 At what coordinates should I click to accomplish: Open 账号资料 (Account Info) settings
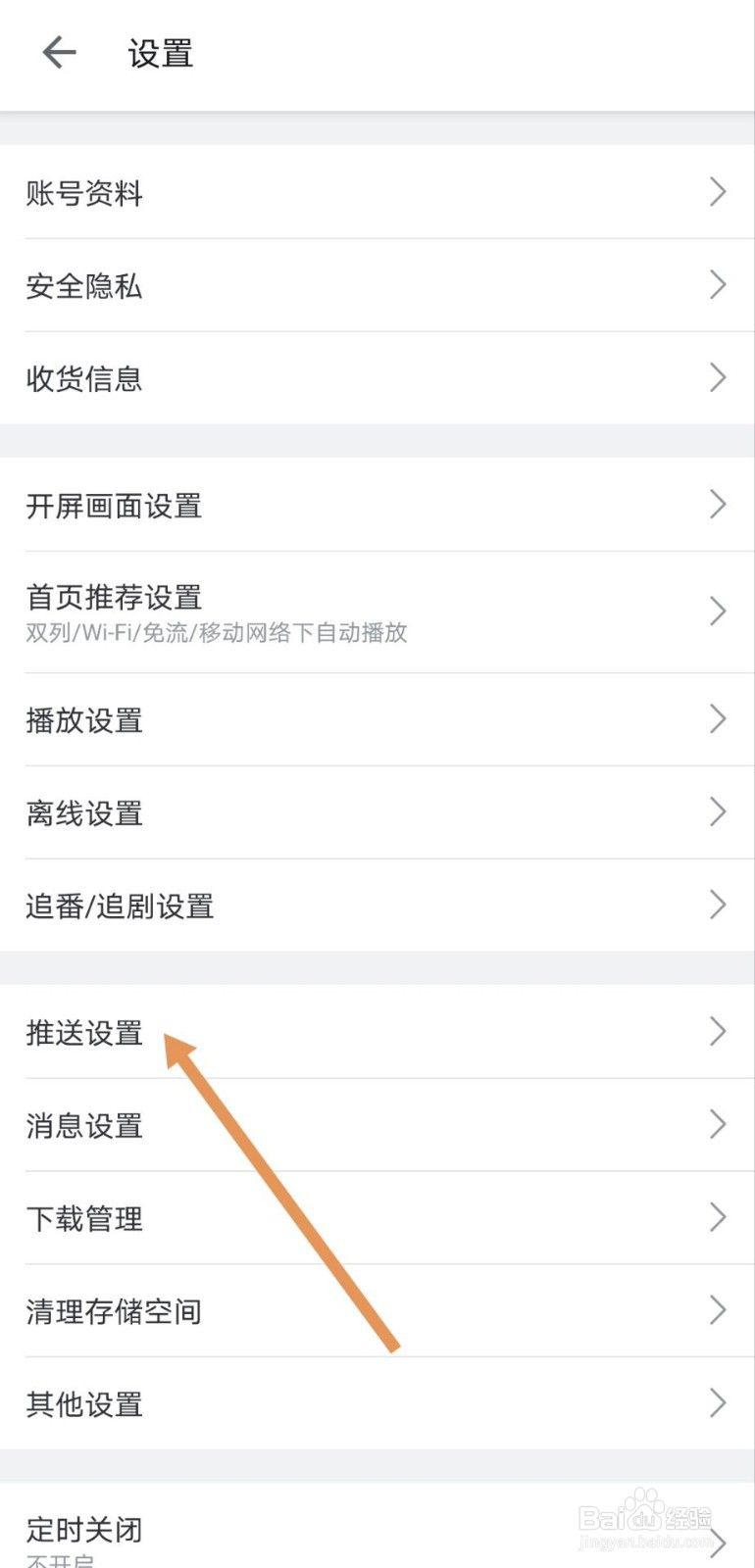coord(377,192)
